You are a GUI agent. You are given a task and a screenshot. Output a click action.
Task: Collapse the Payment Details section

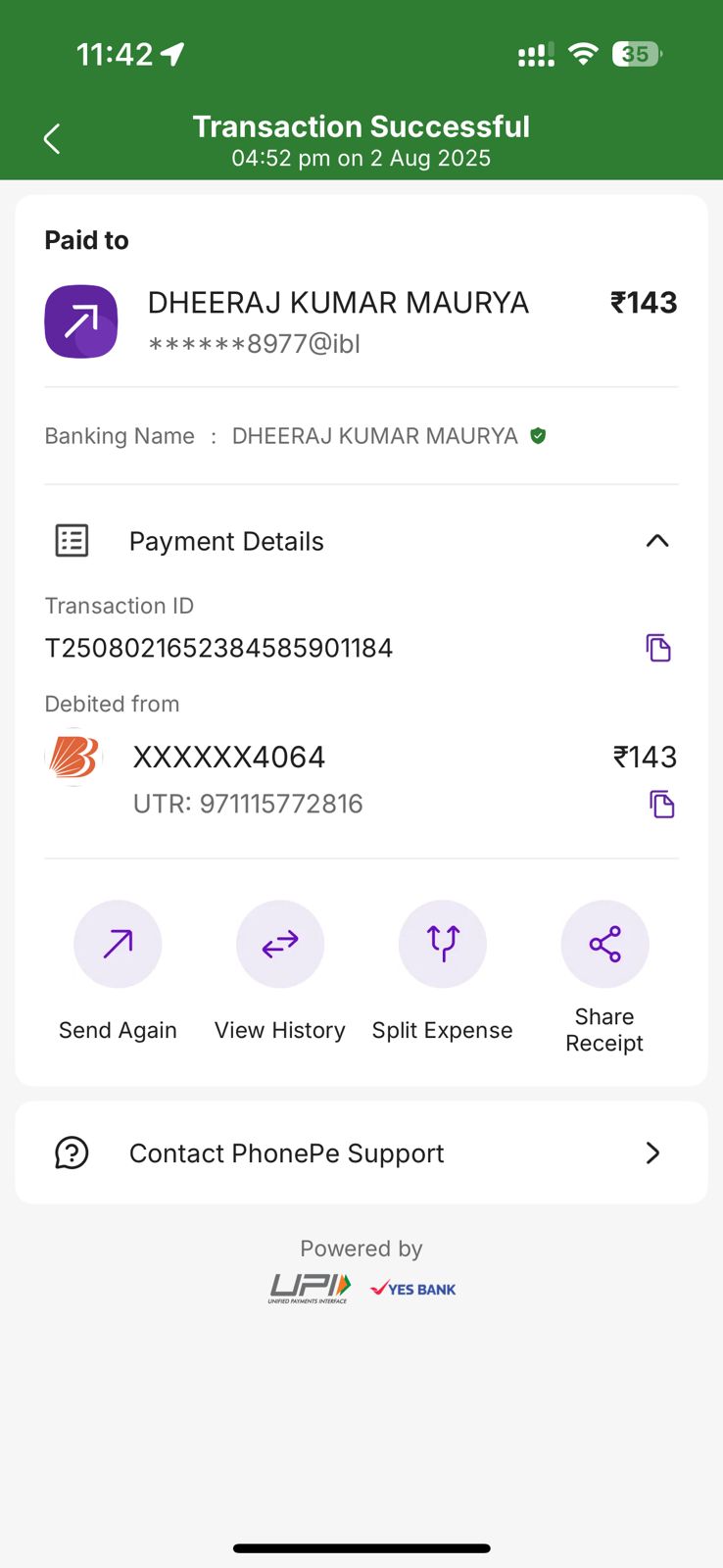tap(657, 541)
